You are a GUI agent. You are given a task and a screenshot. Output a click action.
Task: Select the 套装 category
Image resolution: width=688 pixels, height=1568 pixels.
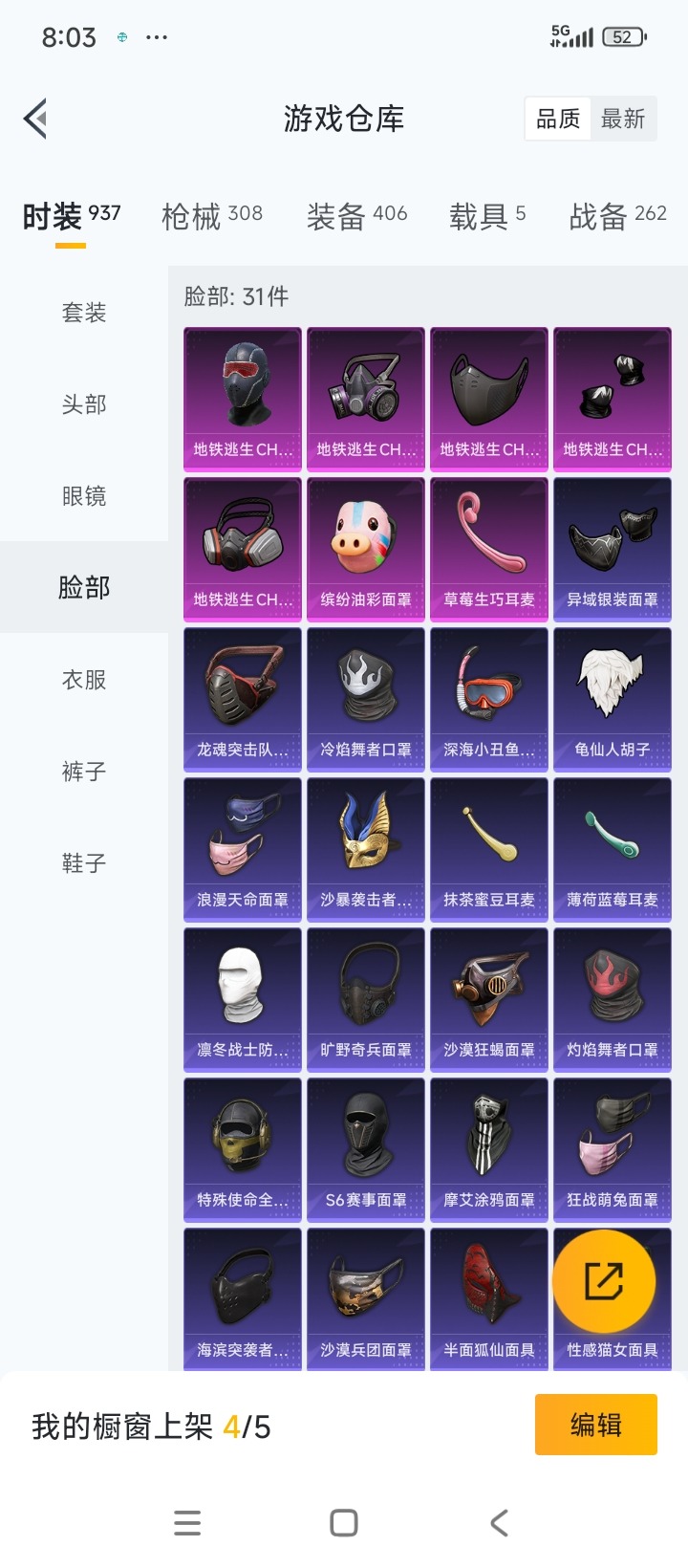(84, 313)
